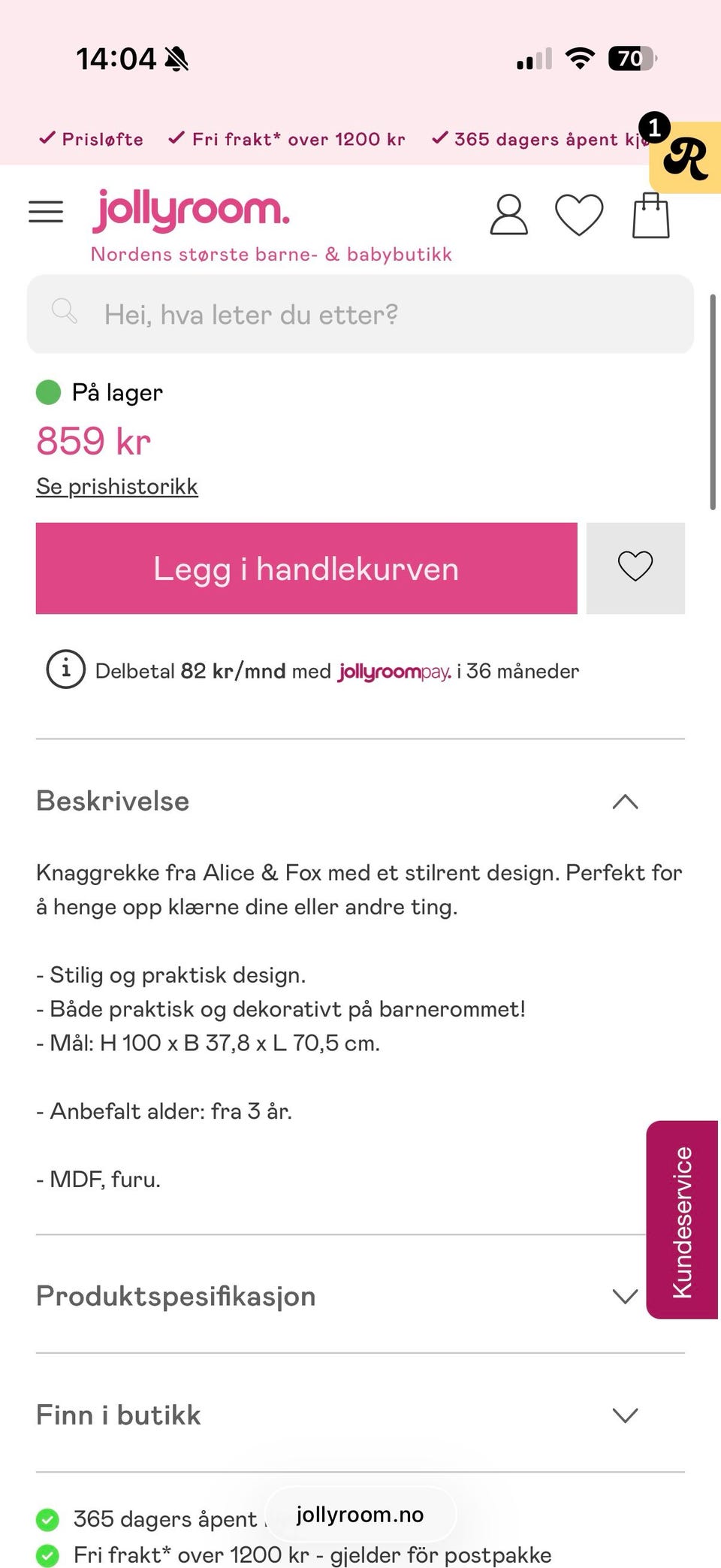721x1568 pixels.
Task: Click the jollyroom logo
Action: (x=190, y=209)
